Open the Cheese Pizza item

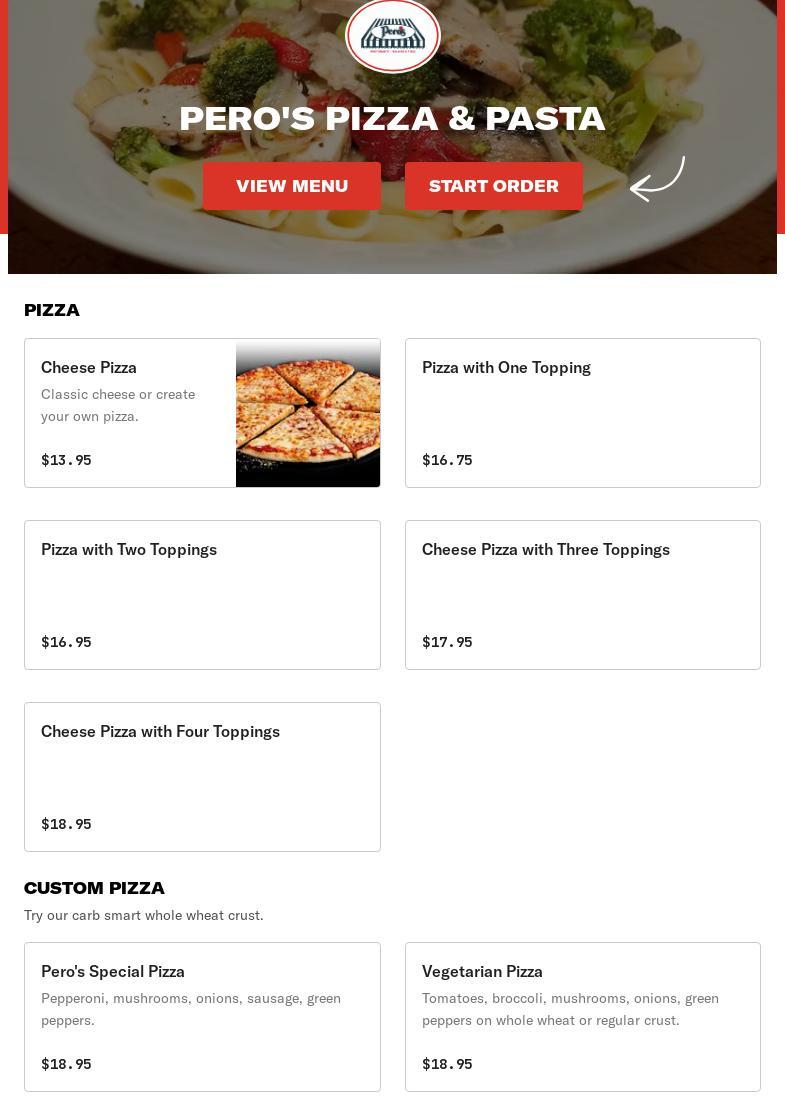(202, 413)
